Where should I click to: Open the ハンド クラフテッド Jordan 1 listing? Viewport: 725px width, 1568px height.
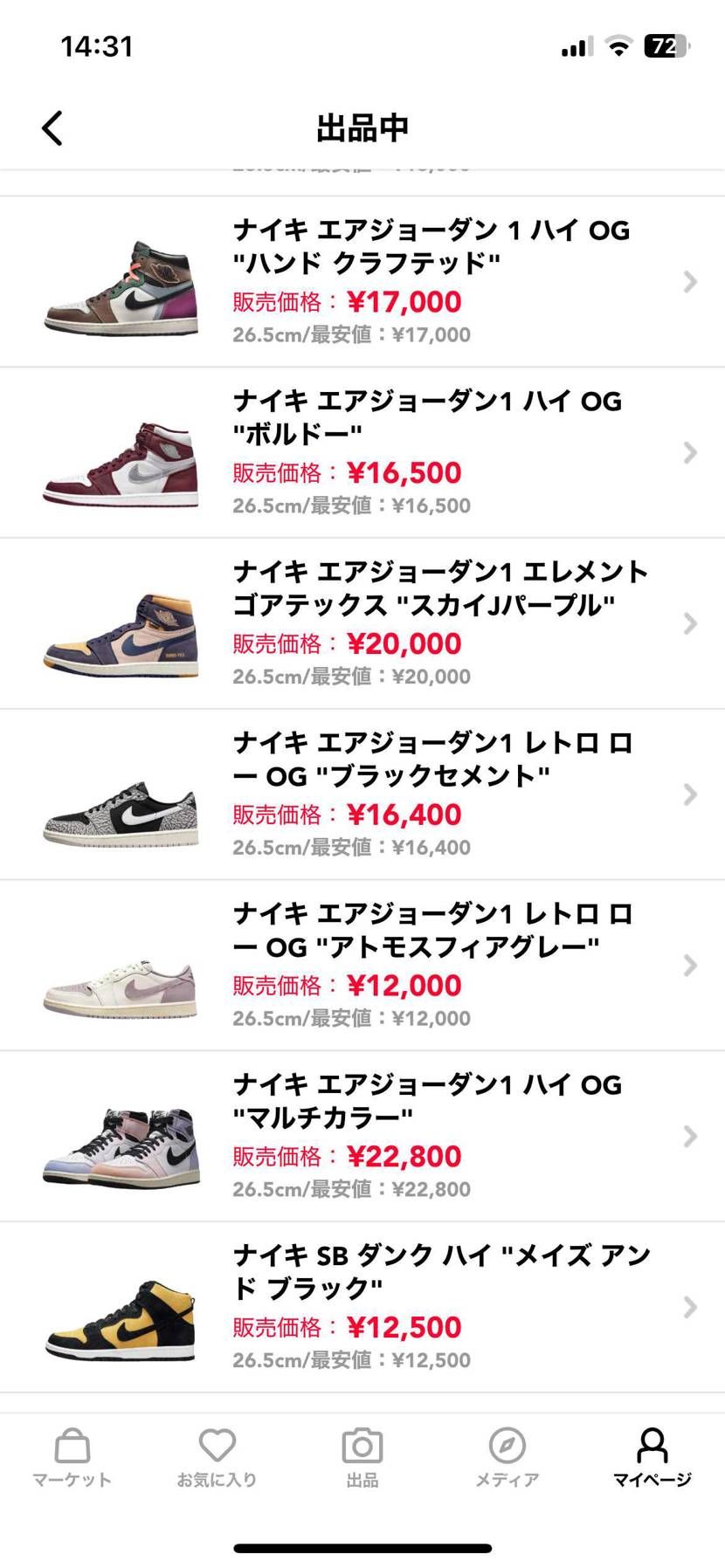tap(362, 281)
